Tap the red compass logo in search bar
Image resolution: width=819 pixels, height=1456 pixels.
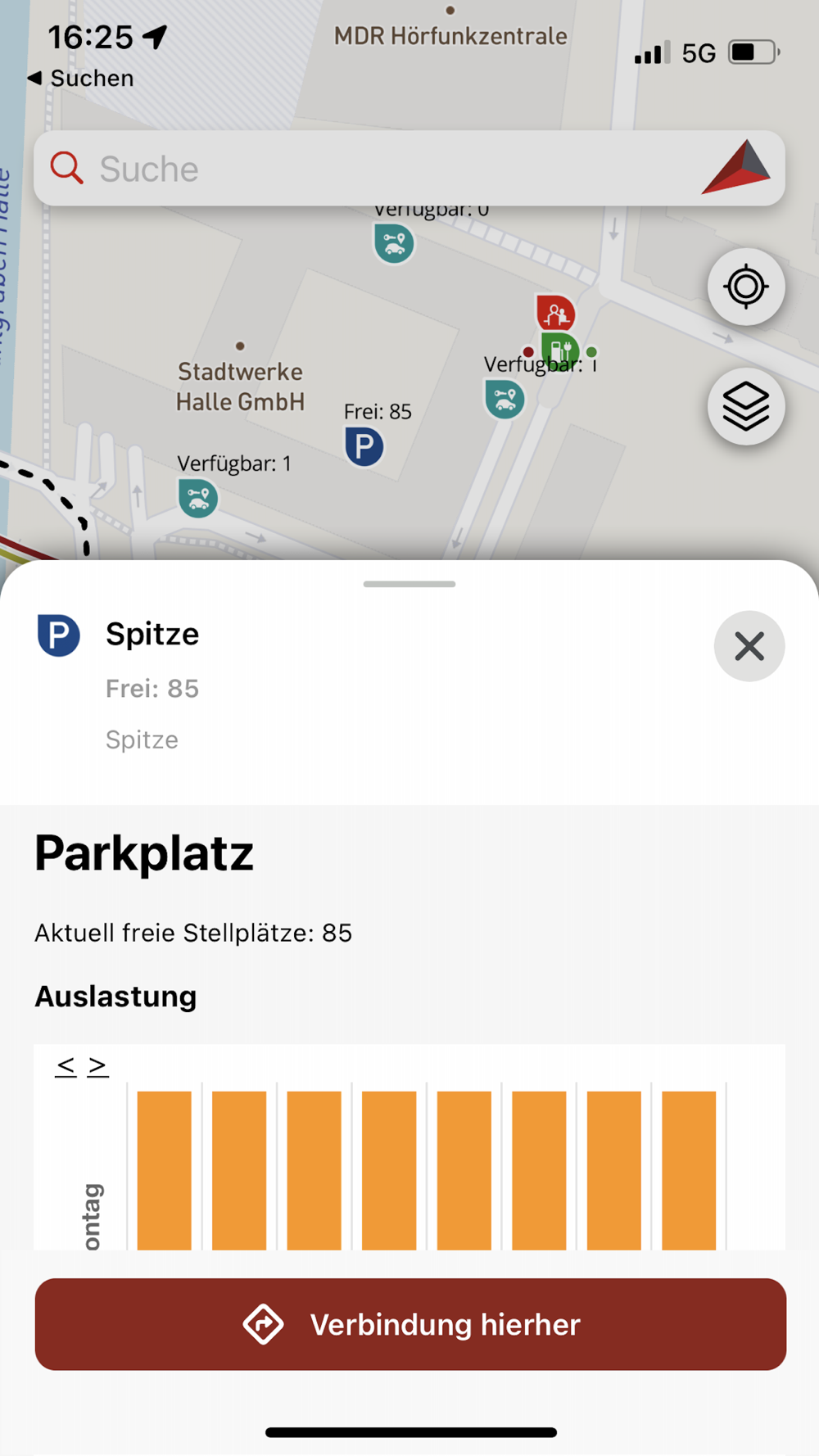[x=736, y=167]
